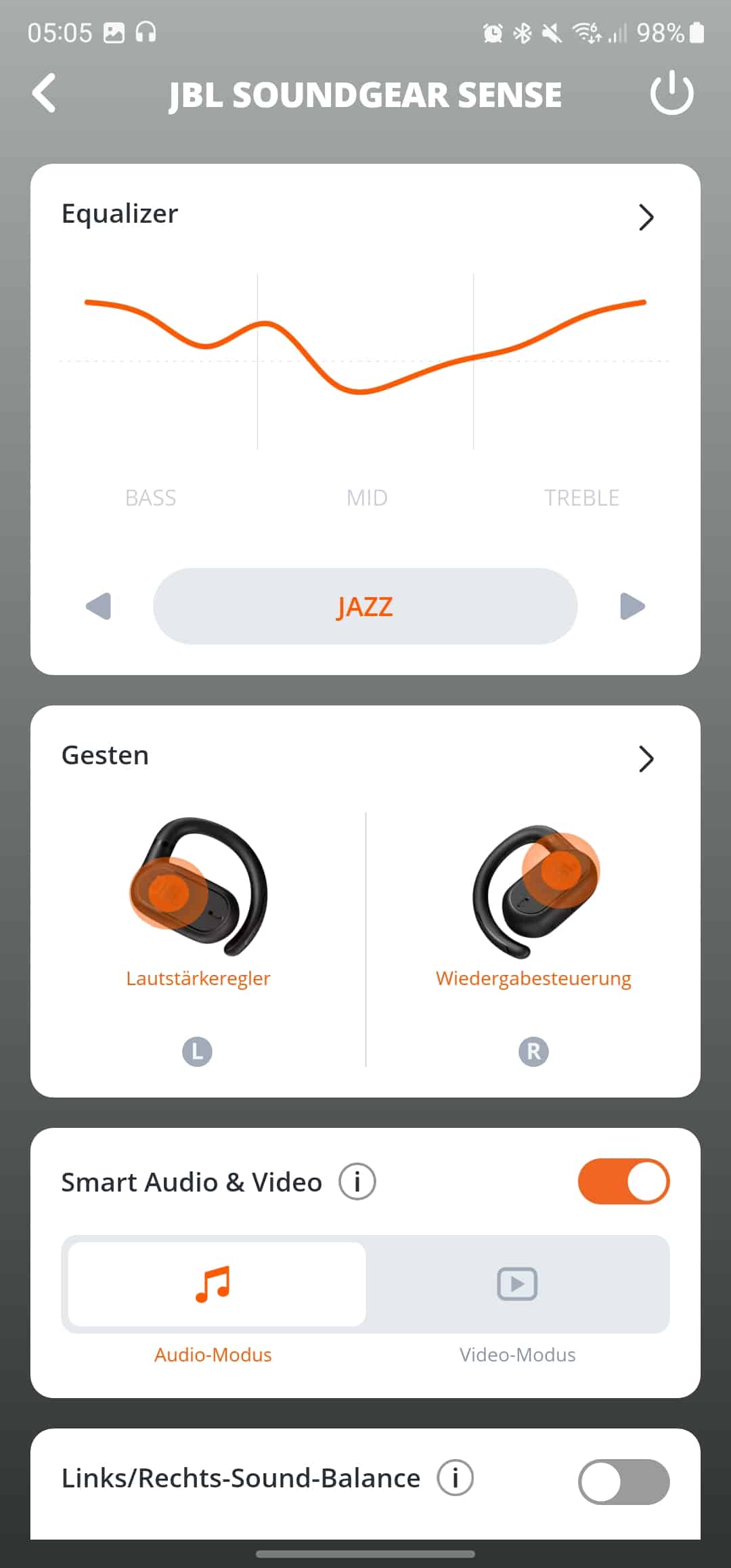Select the previous equalizer preset arrow
The image size is (731, 1568).
(99, 606)
